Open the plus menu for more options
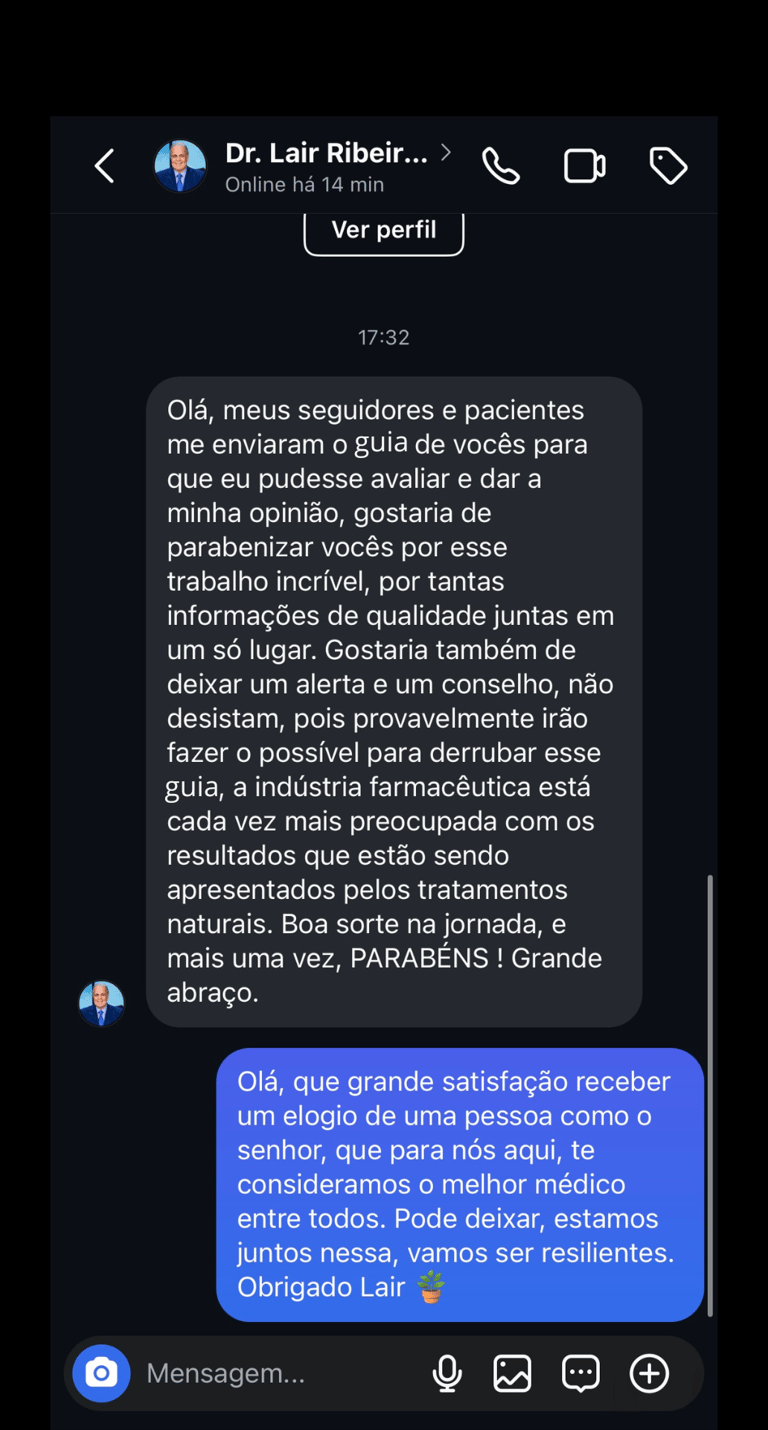The width and height of the screenshot is (768, 1430). coord(649,1373)
